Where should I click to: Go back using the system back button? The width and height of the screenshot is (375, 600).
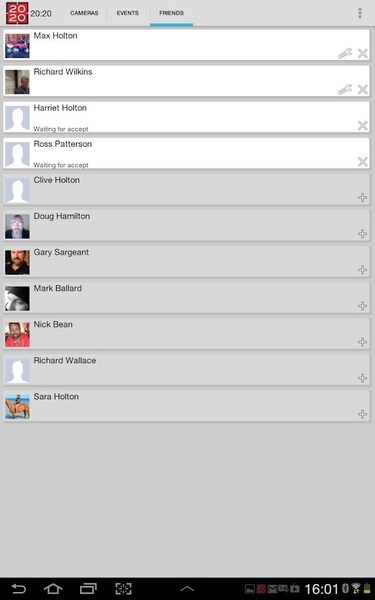(x=18, y=589)
